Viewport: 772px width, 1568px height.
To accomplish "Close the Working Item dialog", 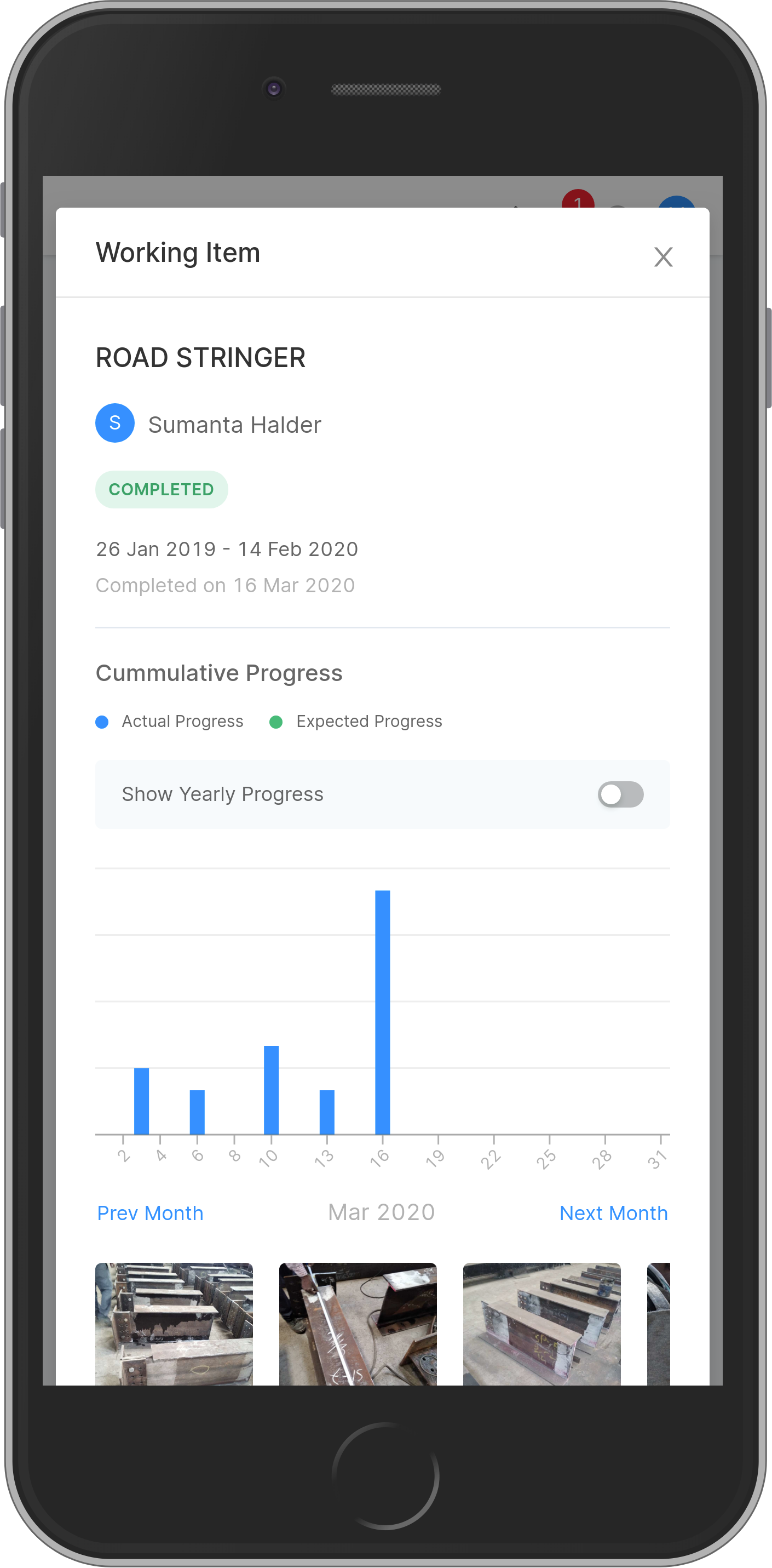I will (x=663, y=257).
